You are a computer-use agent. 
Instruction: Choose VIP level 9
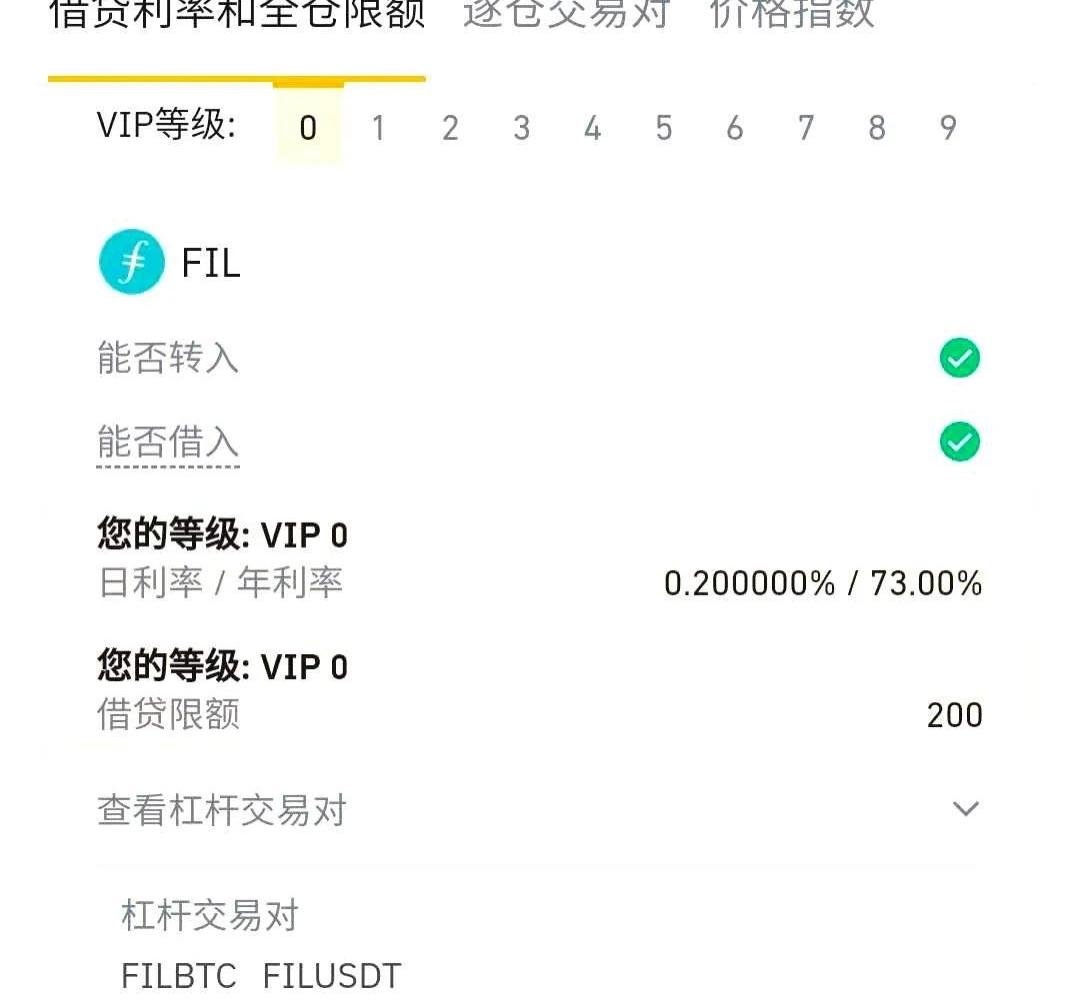point(948,128)
